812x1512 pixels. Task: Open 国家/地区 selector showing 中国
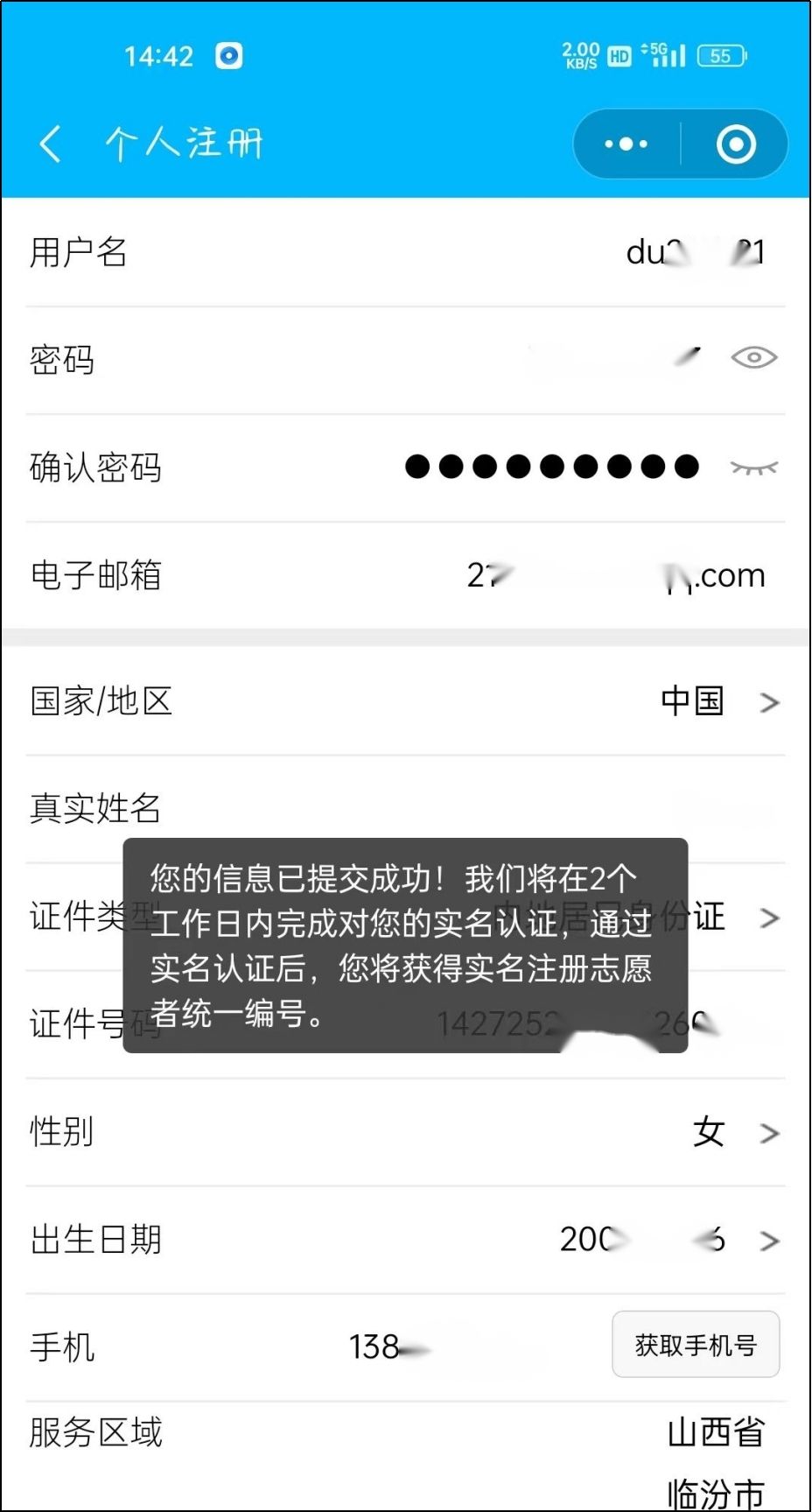pos(717,701)
